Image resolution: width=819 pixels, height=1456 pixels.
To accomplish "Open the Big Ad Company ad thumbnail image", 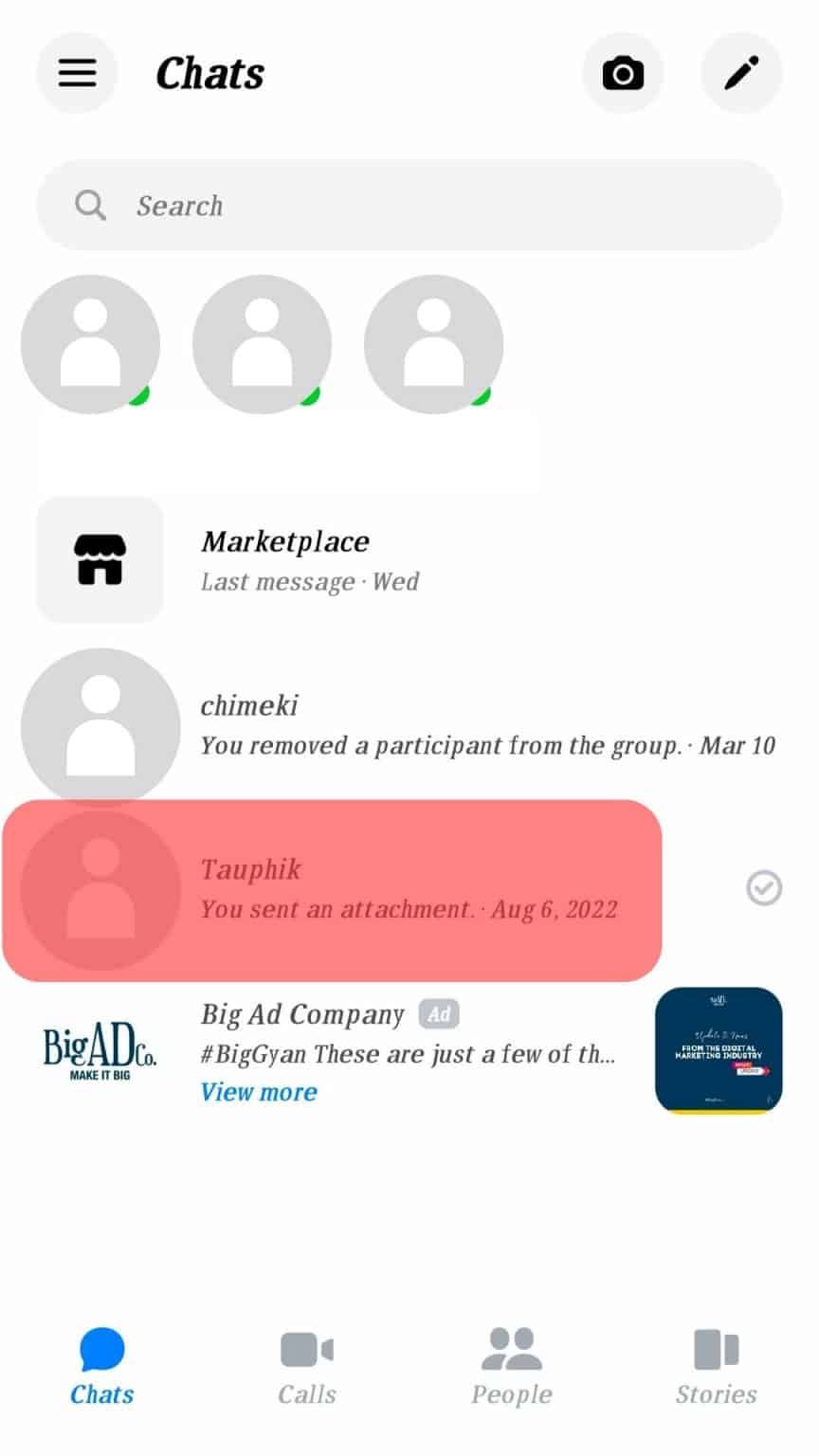I will pyautogui.click(x=718, y=1050).
